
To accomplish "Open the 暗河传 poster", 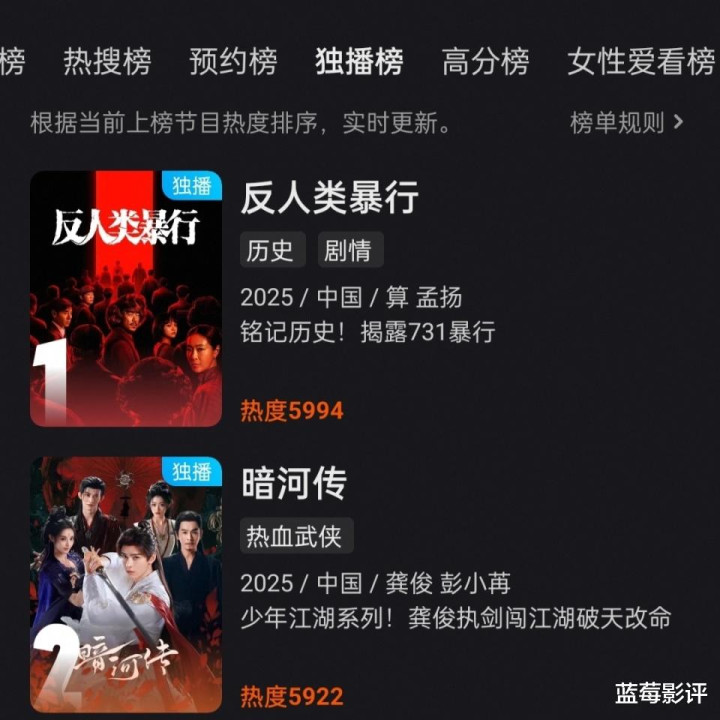I will [x=126, y=584].
